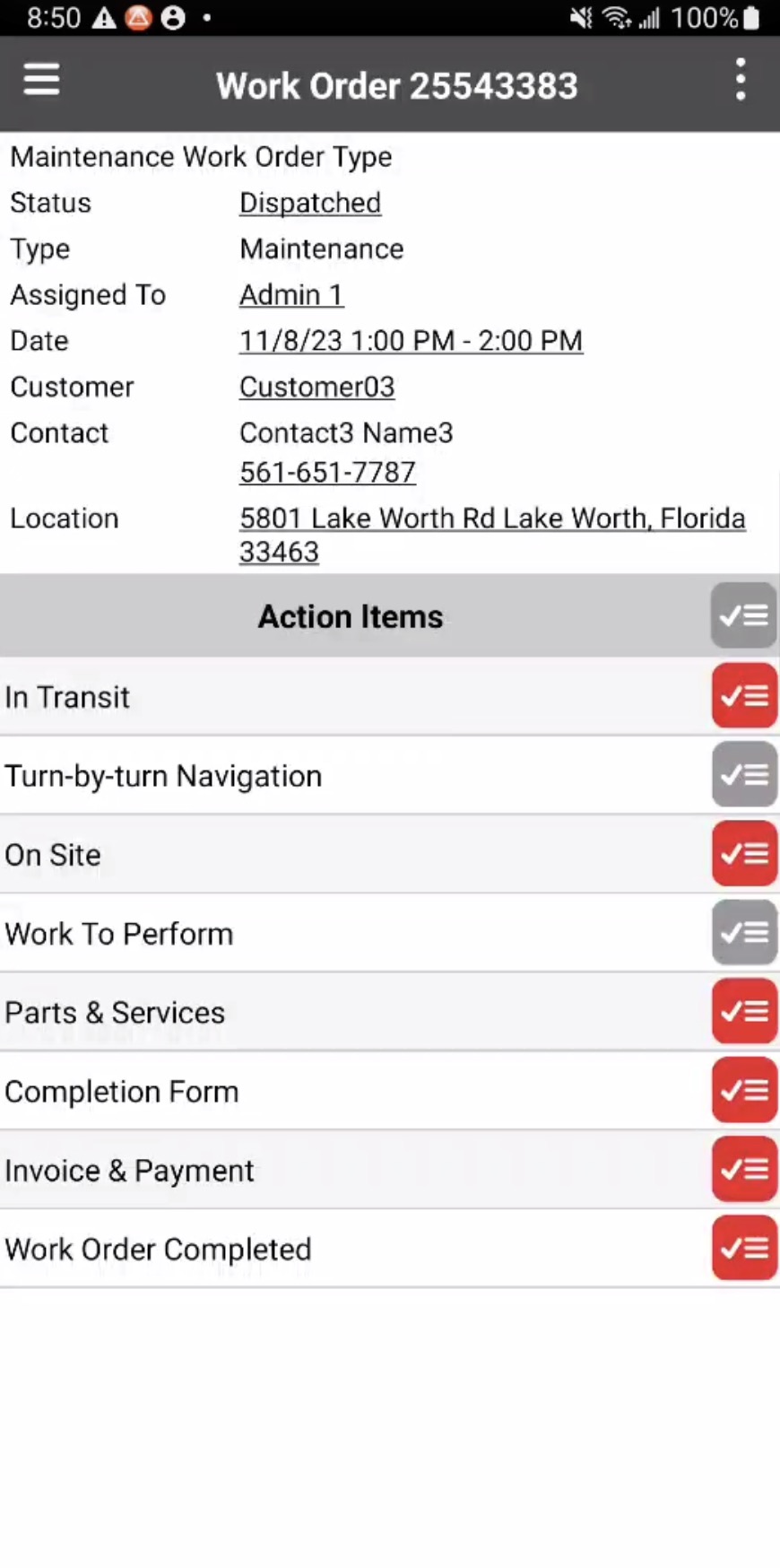Screen dimensions: 780x1568
Task: Call the phone number 561-651-7787
Action: [327, 472]
